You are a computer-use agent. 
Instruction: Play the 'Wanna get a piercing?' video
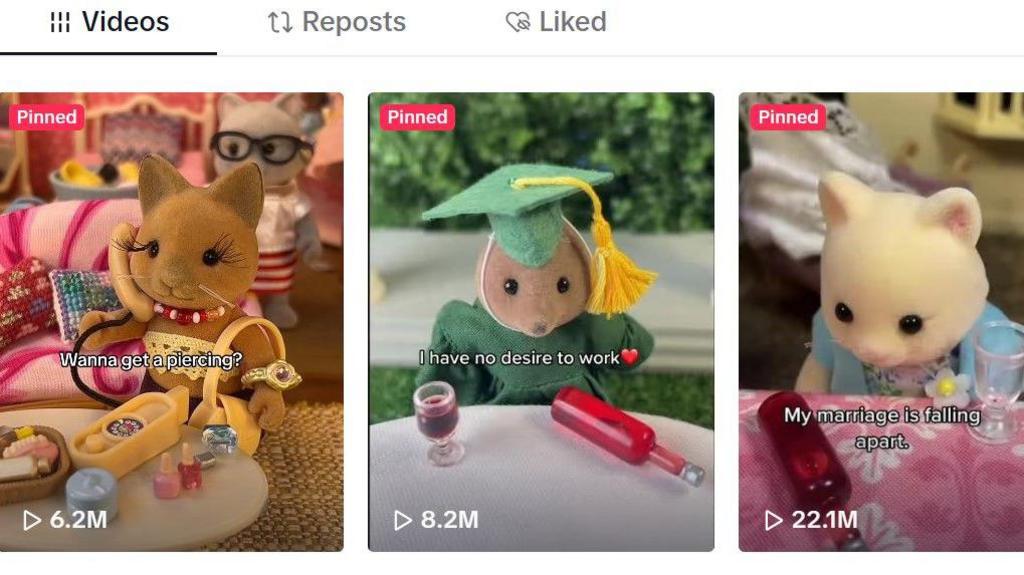click(171, 320)
